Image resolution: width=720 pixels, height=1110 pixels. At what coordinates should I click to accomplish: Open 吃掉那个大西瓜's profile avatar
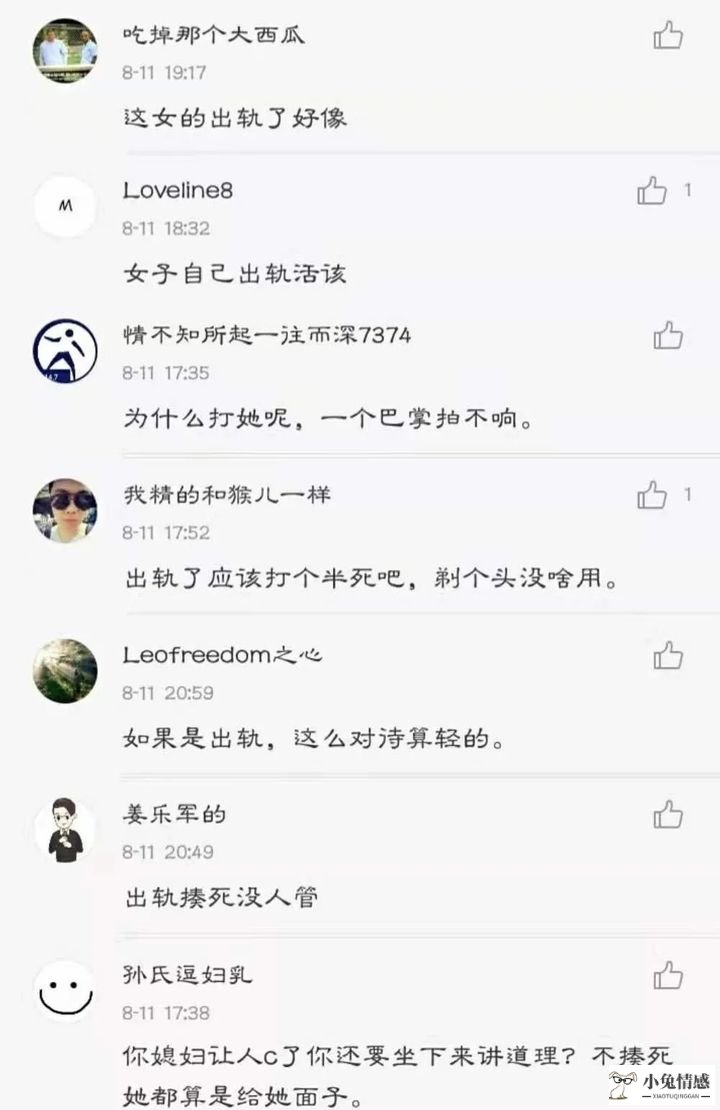65,50
